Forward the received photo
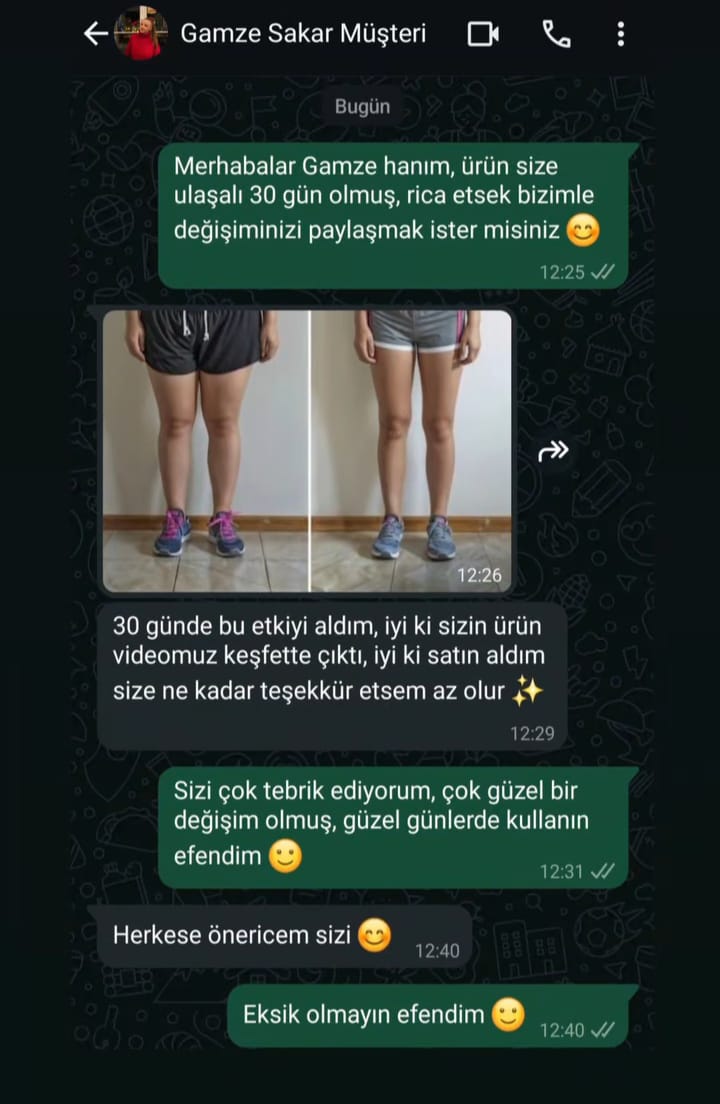Screen dimensions: 720x1104 coord(553,451)
